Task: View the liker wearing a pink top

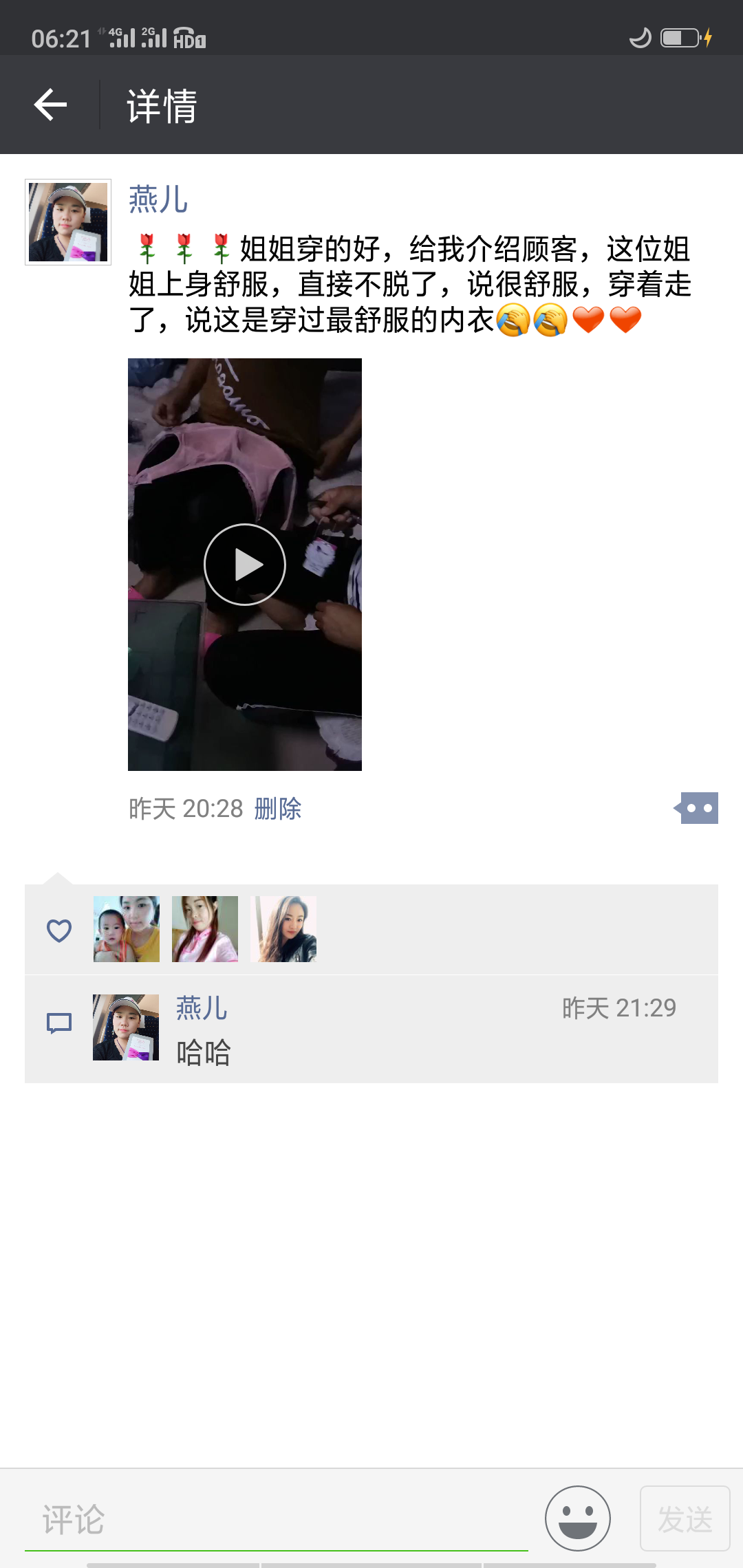Action: point(205,929)
